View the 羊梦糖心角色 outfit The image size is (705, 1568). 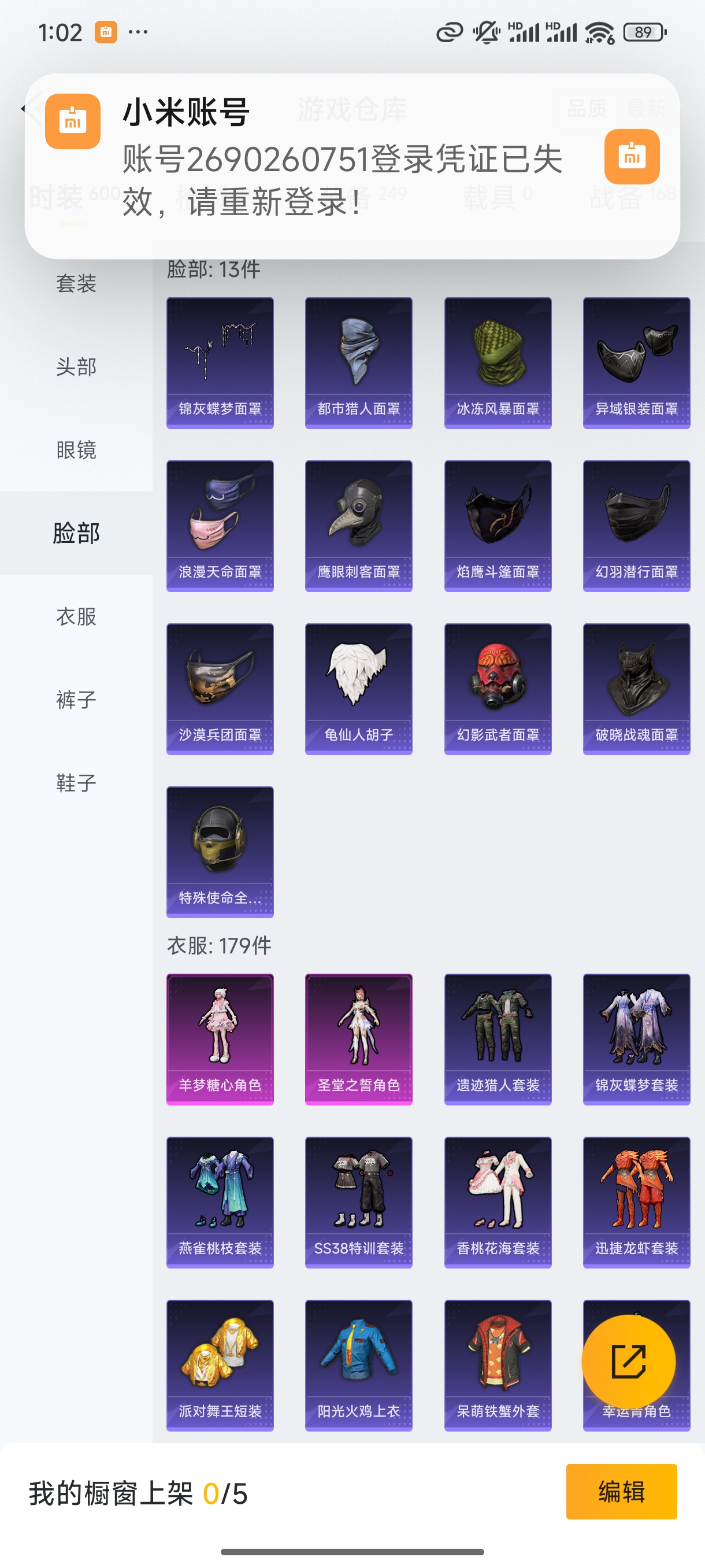click(220, 1039)
